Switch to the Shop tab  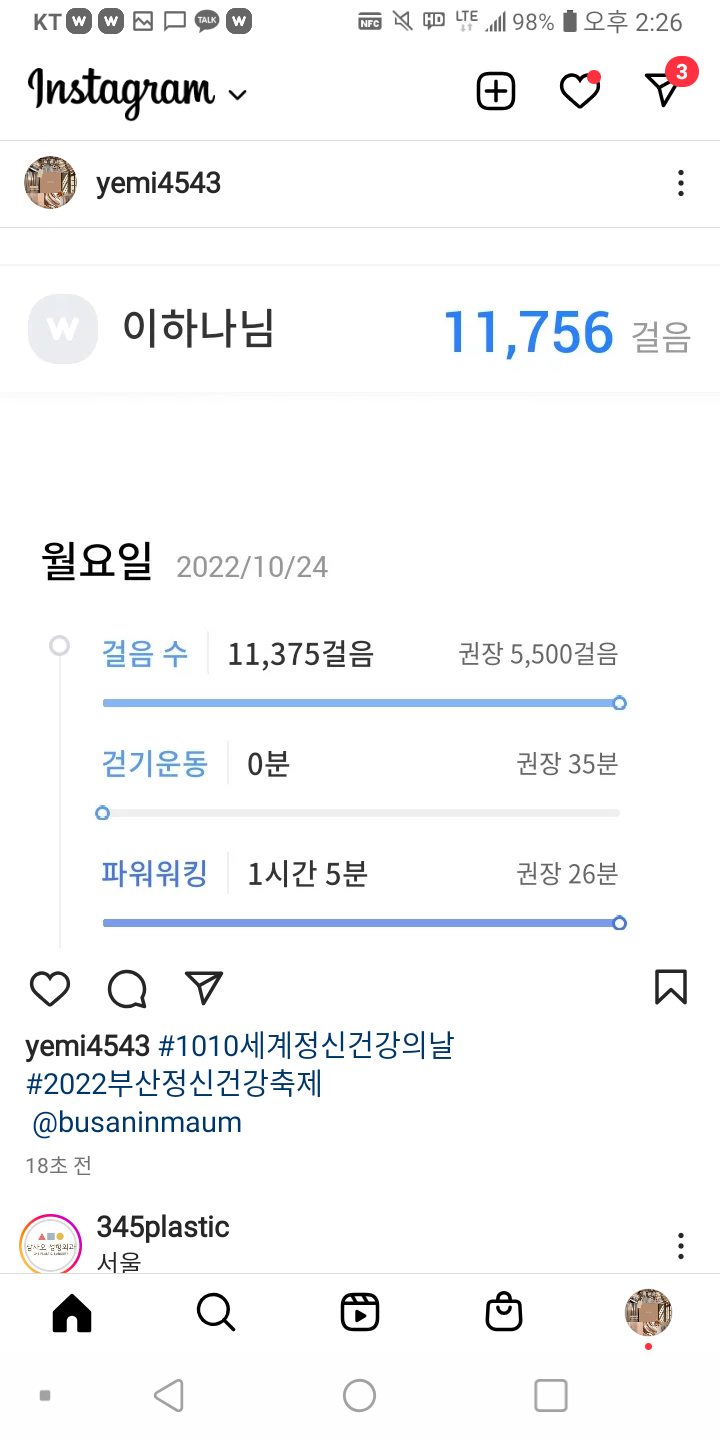[x=503, y=1312]
